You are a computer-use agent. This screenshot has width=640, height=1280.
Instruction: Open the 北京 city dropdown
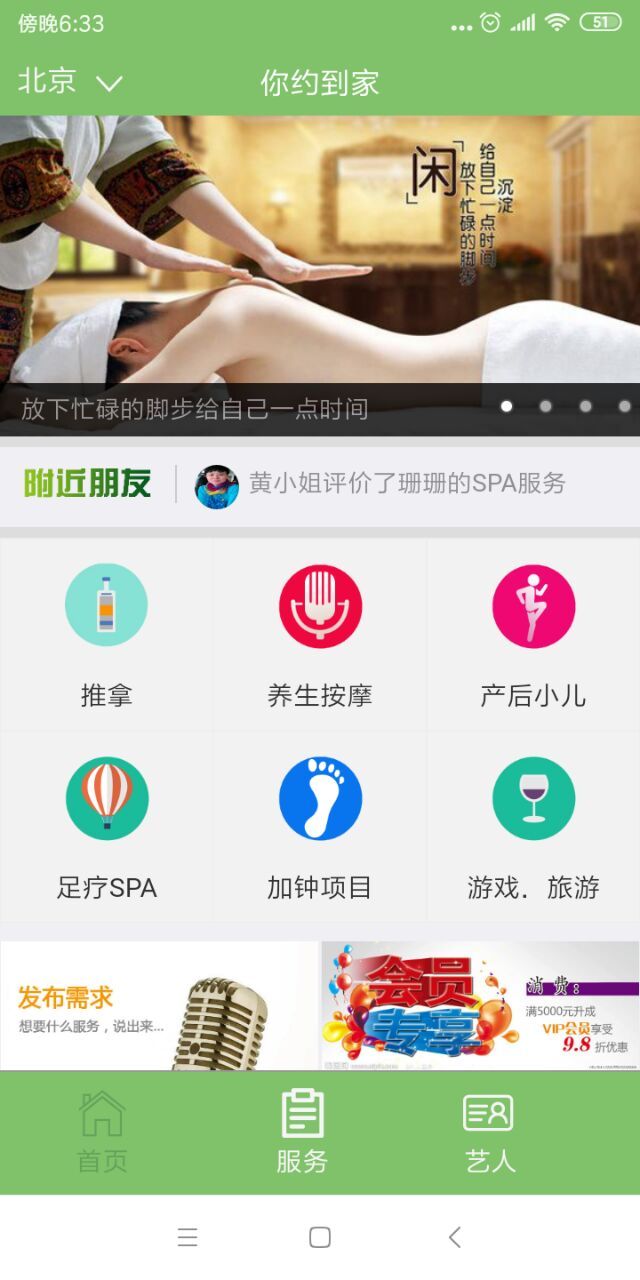(x=70, y=82)
